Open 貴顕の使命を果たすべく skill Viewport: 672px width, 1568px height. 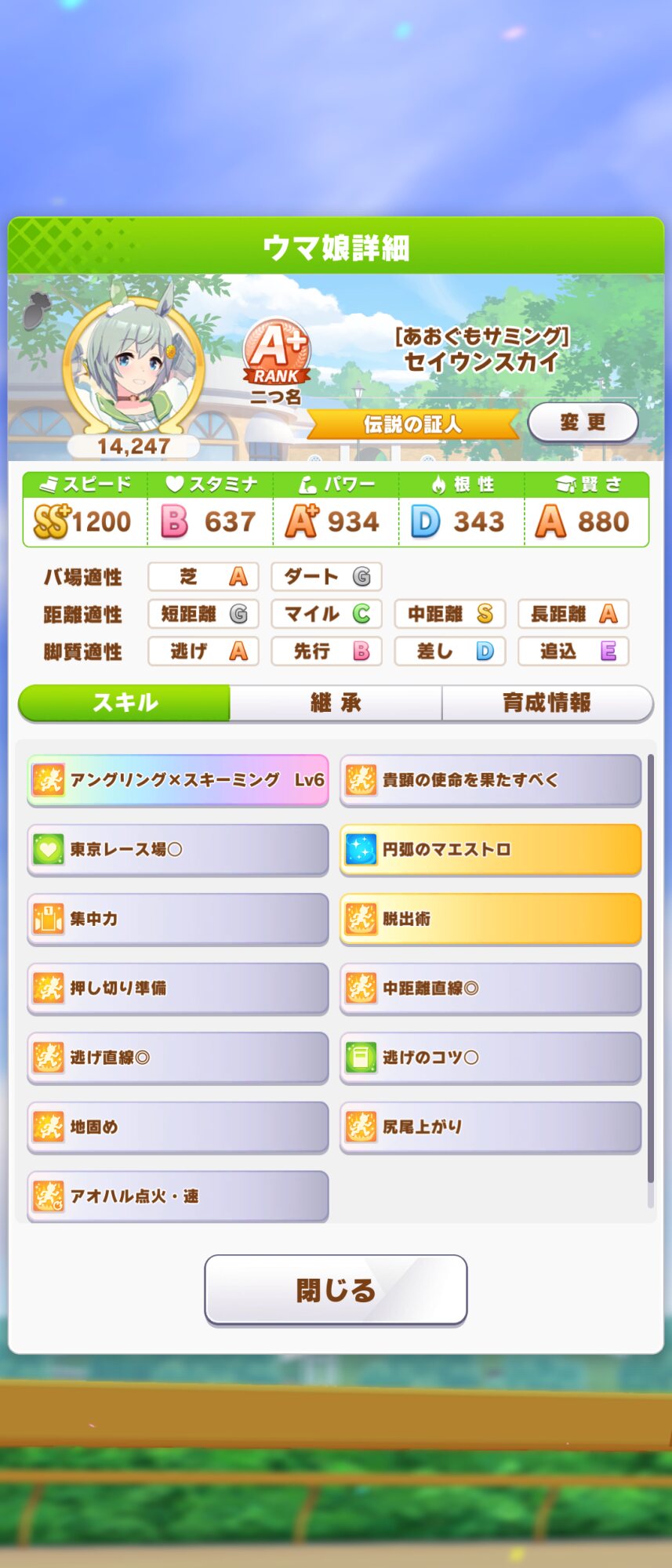pos(490,780)
